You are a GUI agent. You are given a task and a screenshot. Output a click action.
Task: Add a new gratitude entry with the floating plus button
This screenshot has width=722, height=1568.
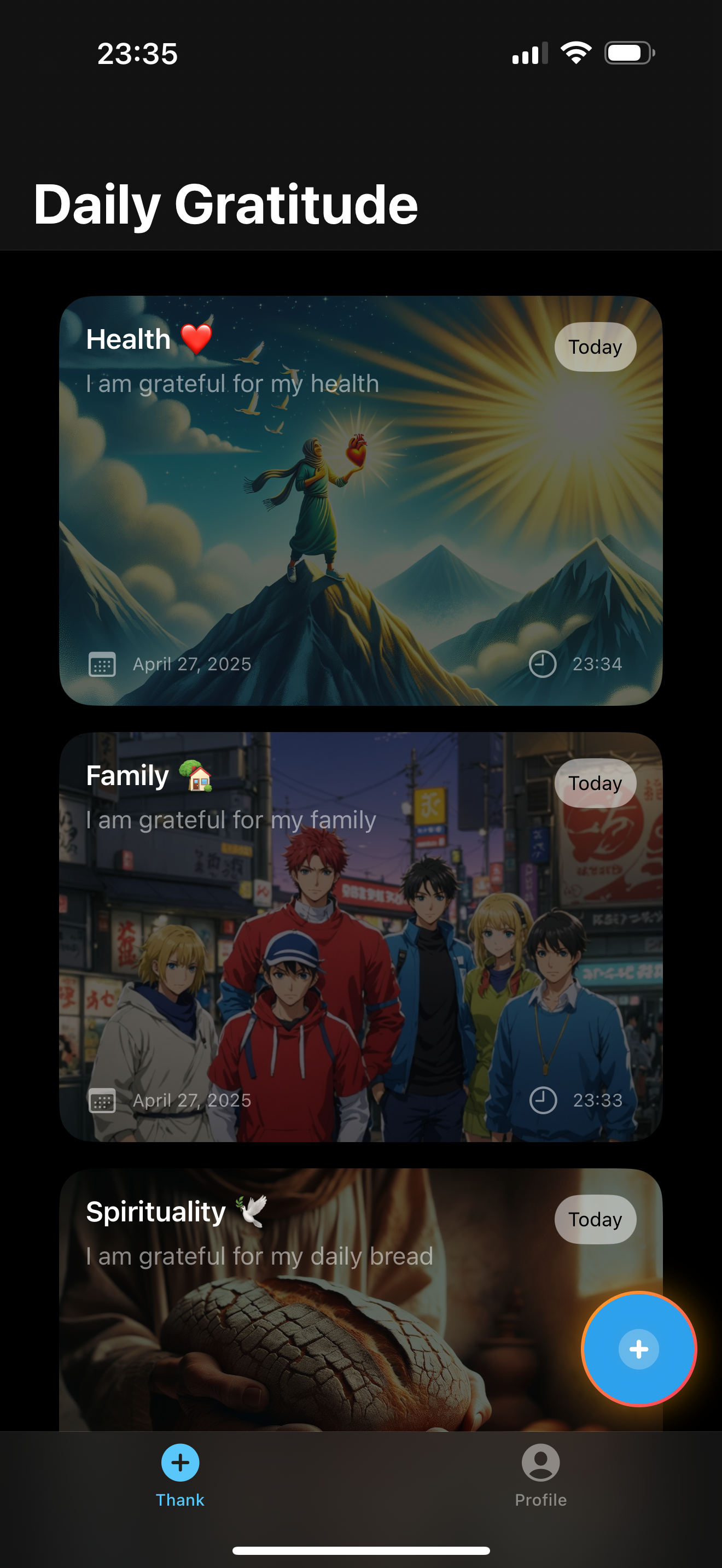tap(639, 1349)
